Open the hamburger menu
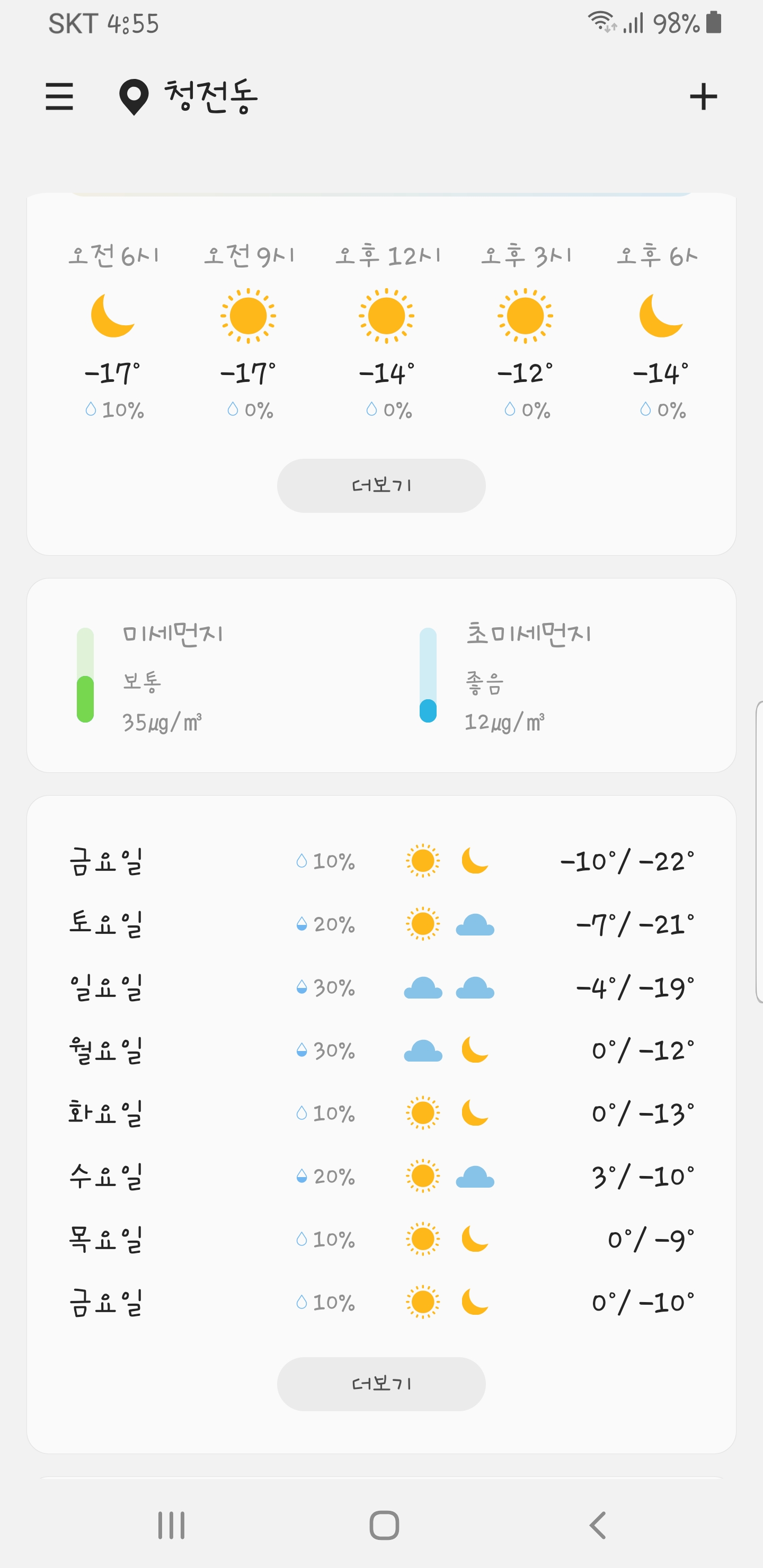This screenshot has width=763, height=1568. pos(59,97)
